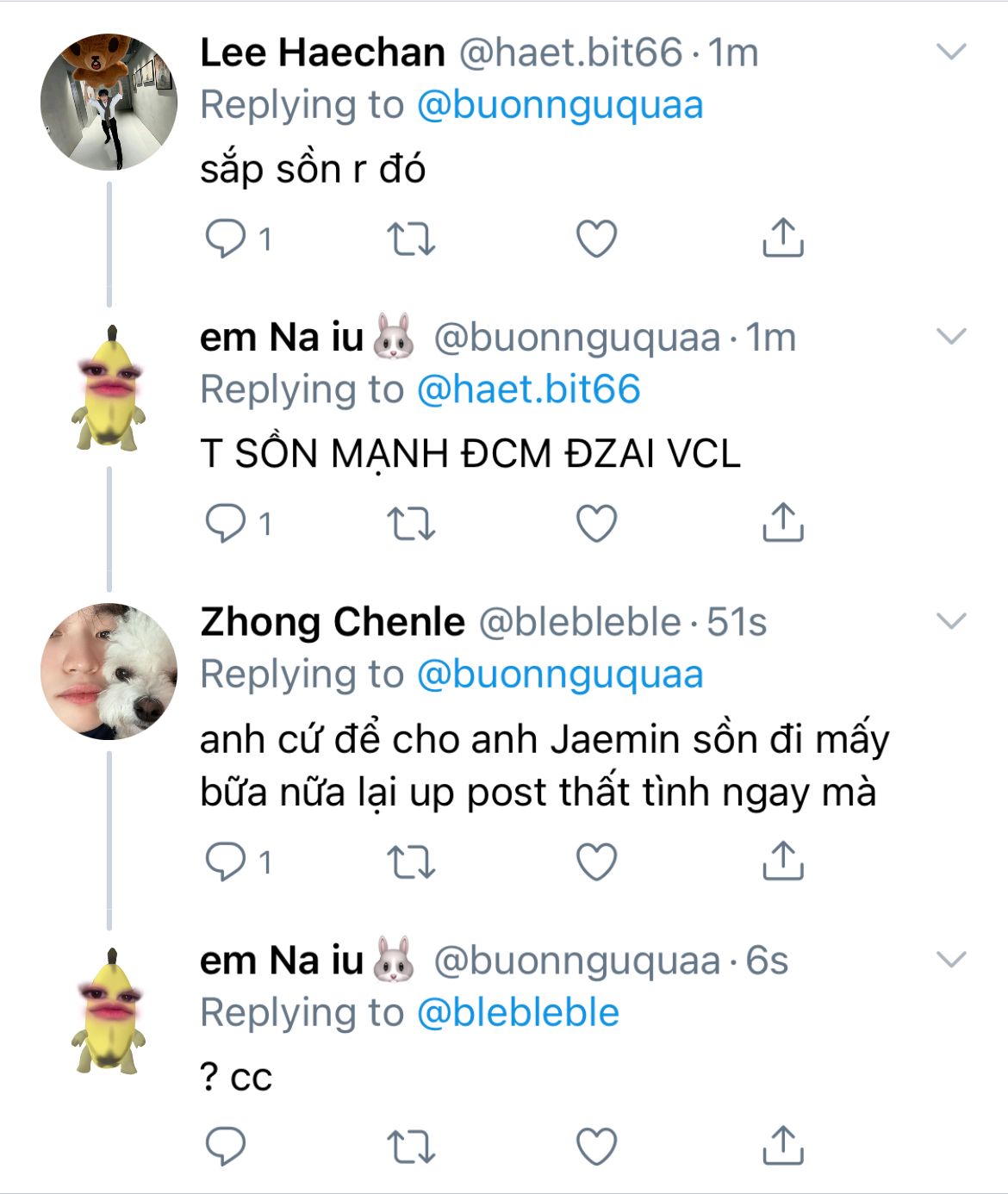Like Zhong Chenle's reply
The image size is (1008, 1194).
pos(596,861)
